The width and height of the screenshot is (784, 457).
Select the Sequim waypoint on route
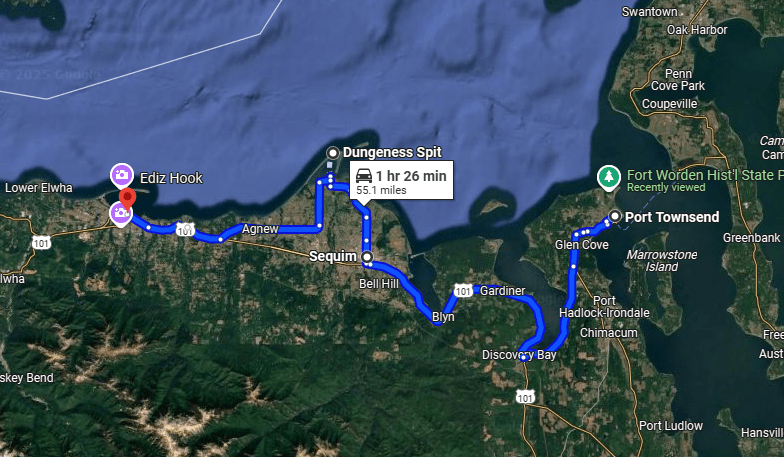tap(367, 258)
